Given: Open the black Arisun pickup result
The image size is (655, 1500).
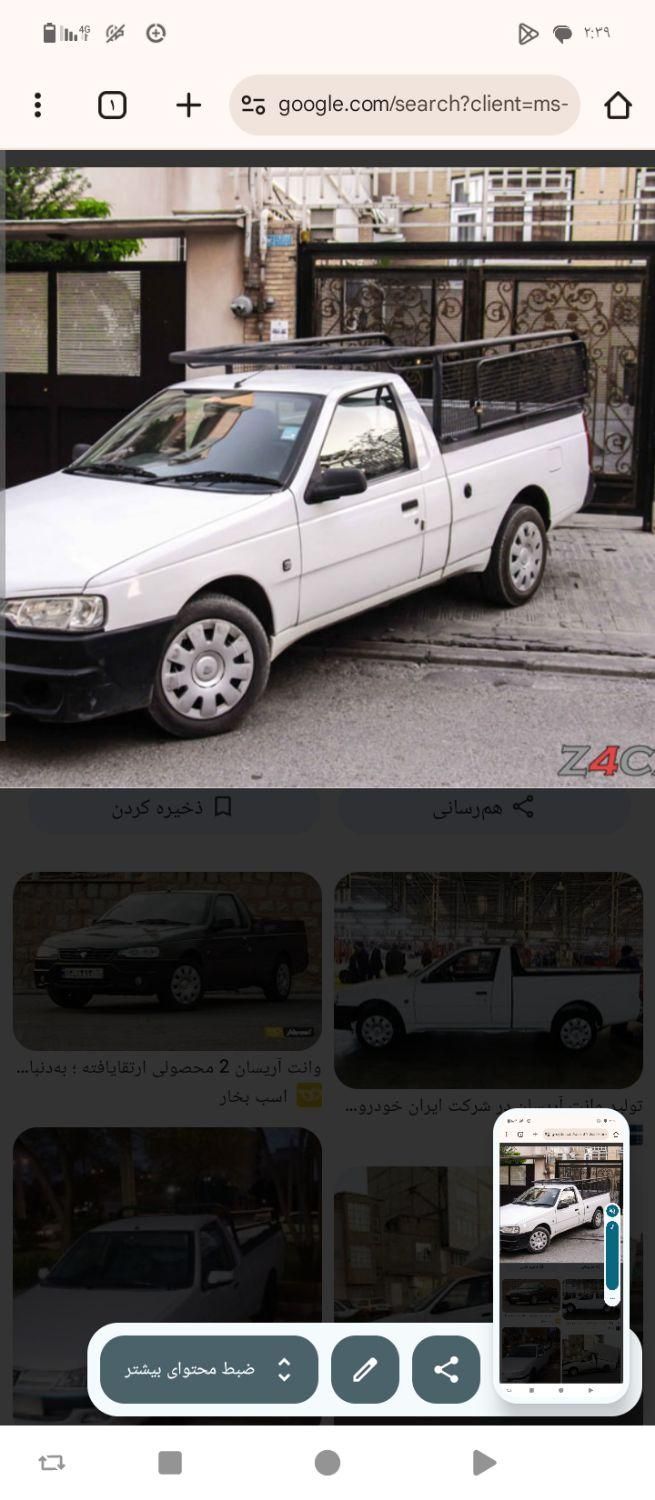Looking at the screenshot, I should (167, 960).
